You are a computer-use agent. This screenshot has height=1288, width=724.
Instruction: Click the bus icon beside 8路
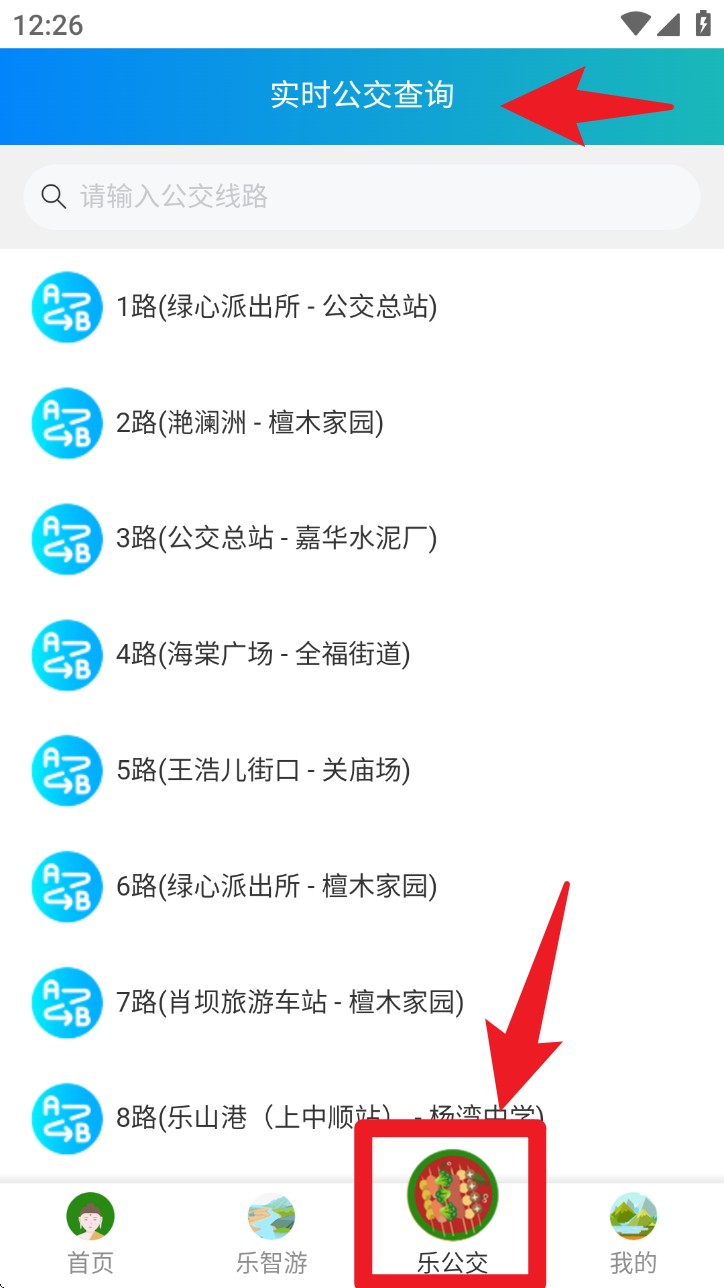pos(67,1119)
